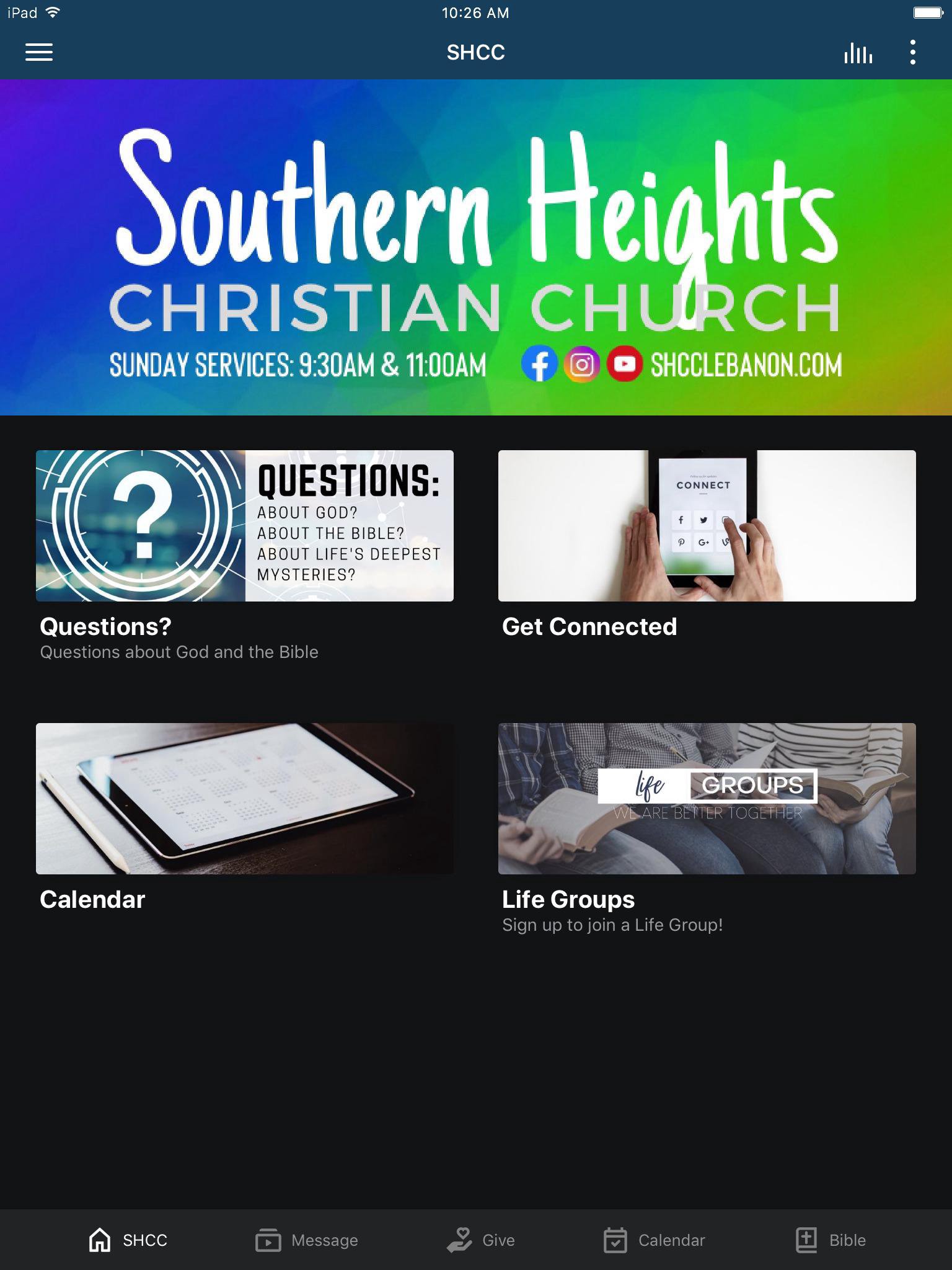
Task: Open the hamburger drawer menu
Action: [x=38, y=52]
